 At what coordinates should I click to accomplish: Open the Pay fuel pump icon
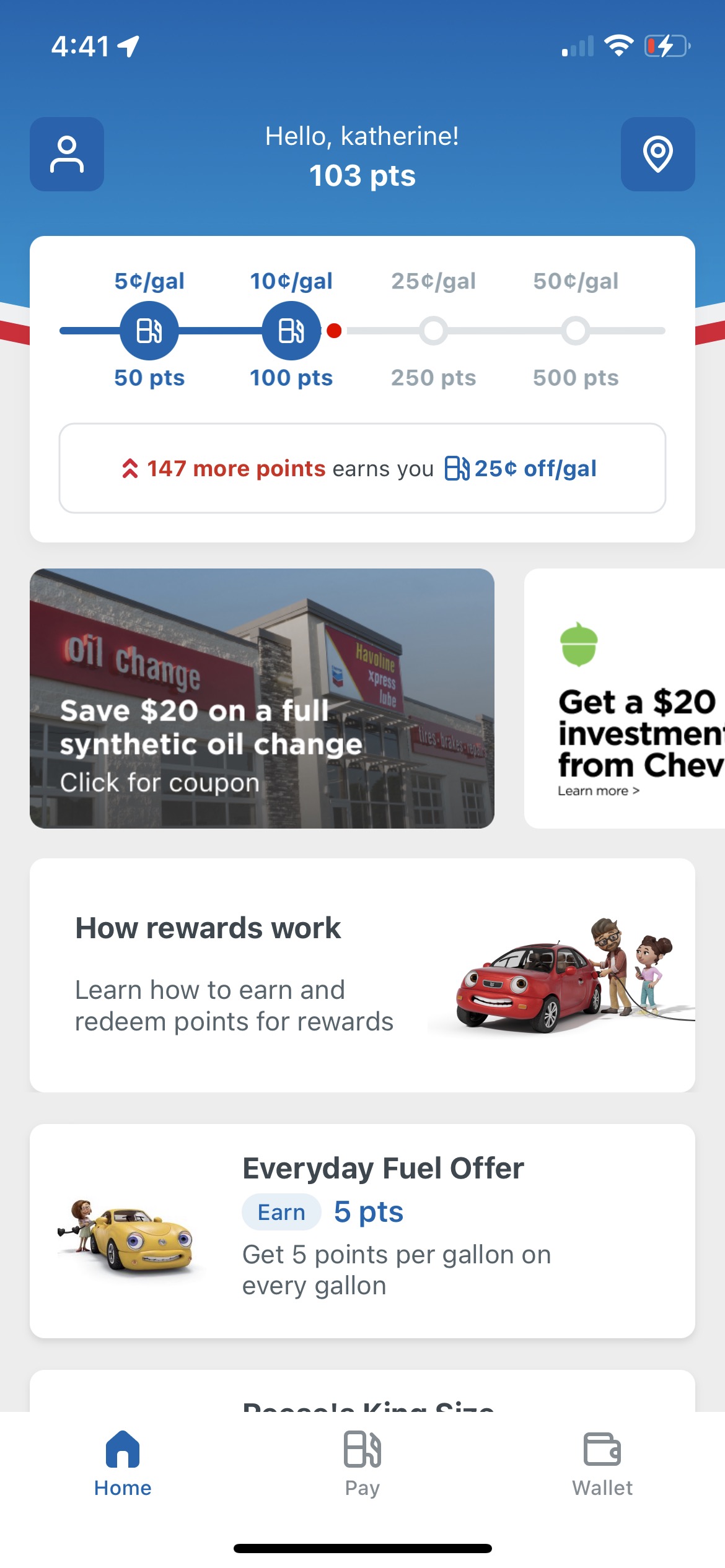[362, 1450]
